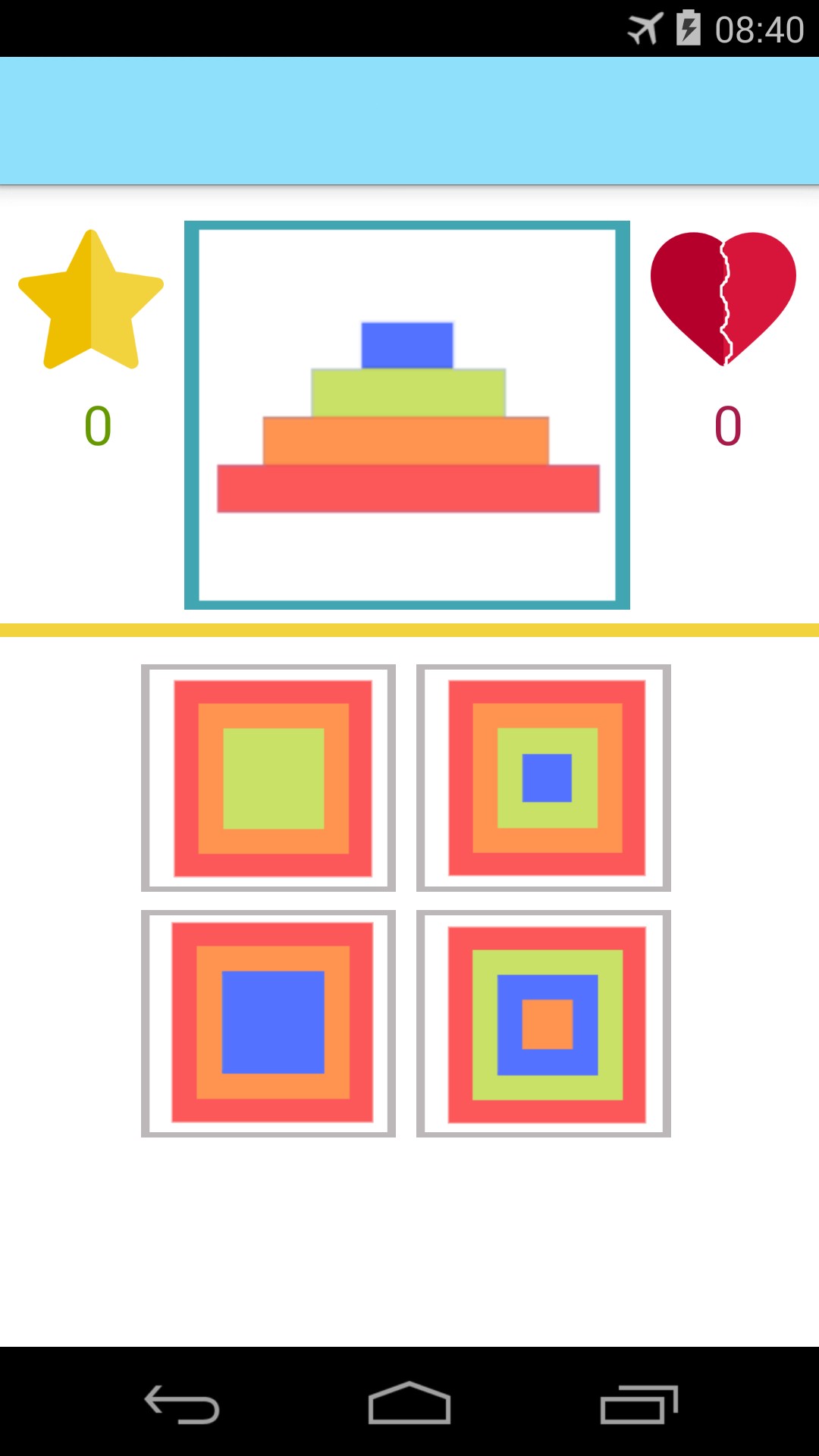This screenshot has height=1456, width=819.
Task: Choose the answer with the small blue center
Action: 544,778
